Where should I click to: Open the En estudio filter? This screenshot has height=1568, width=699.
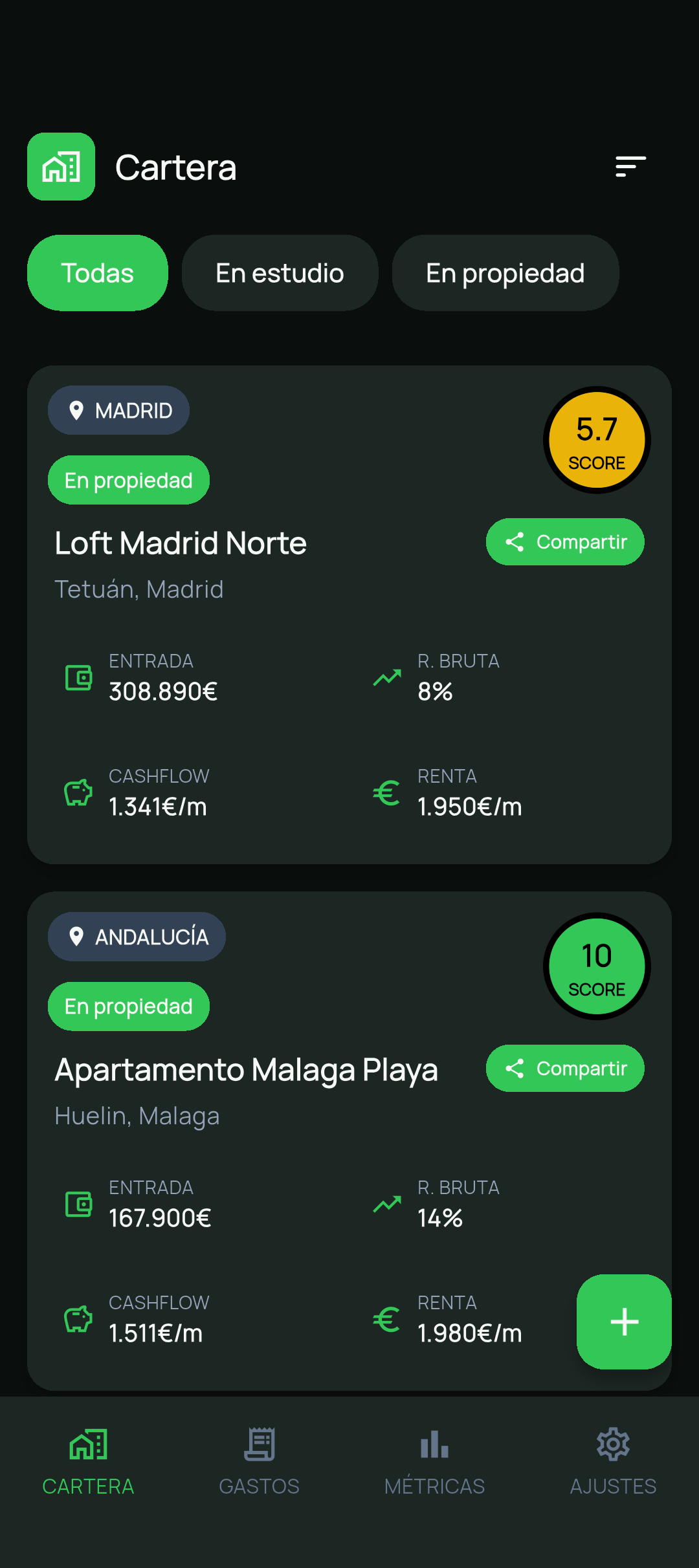click(x=280, y=272)
